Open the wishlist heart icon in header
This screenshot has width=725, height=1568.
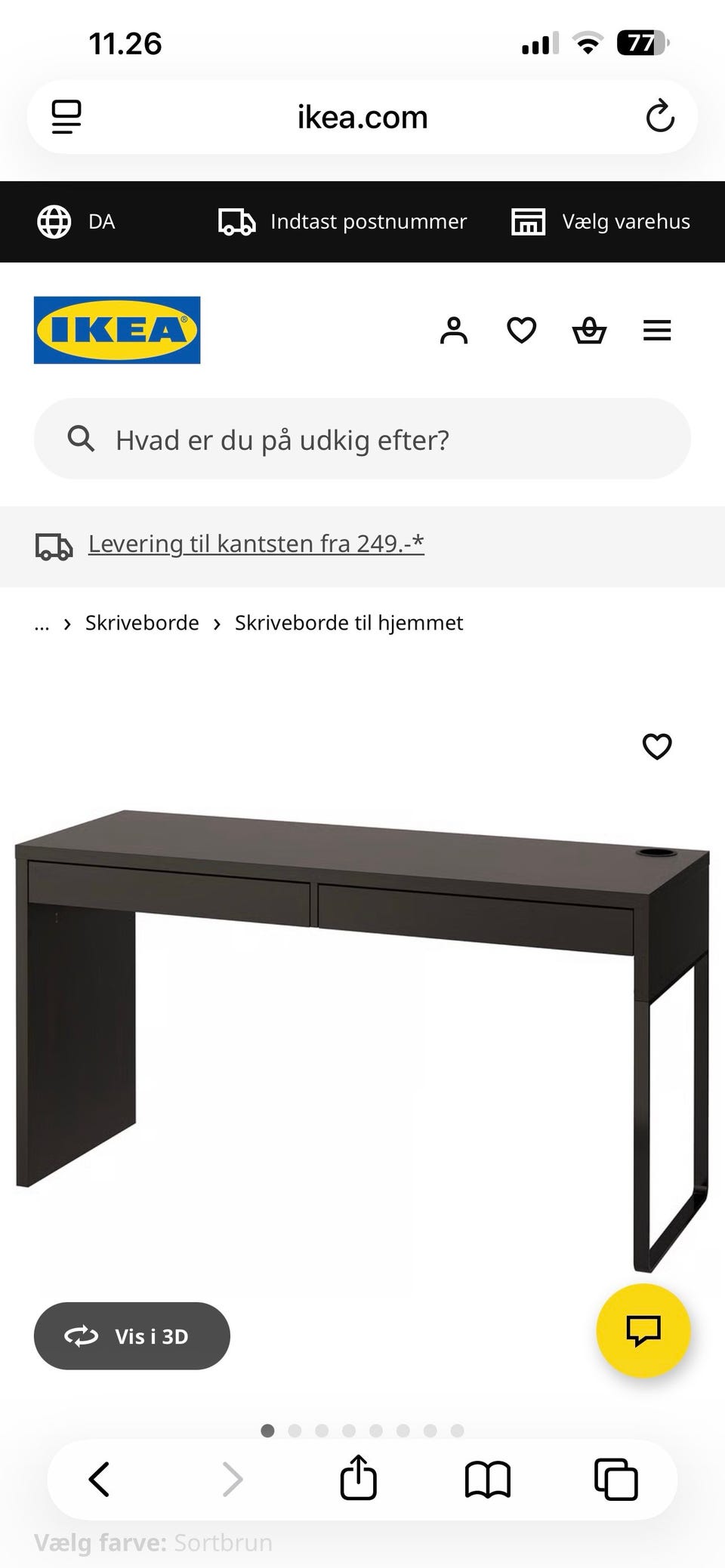point(522,330)
